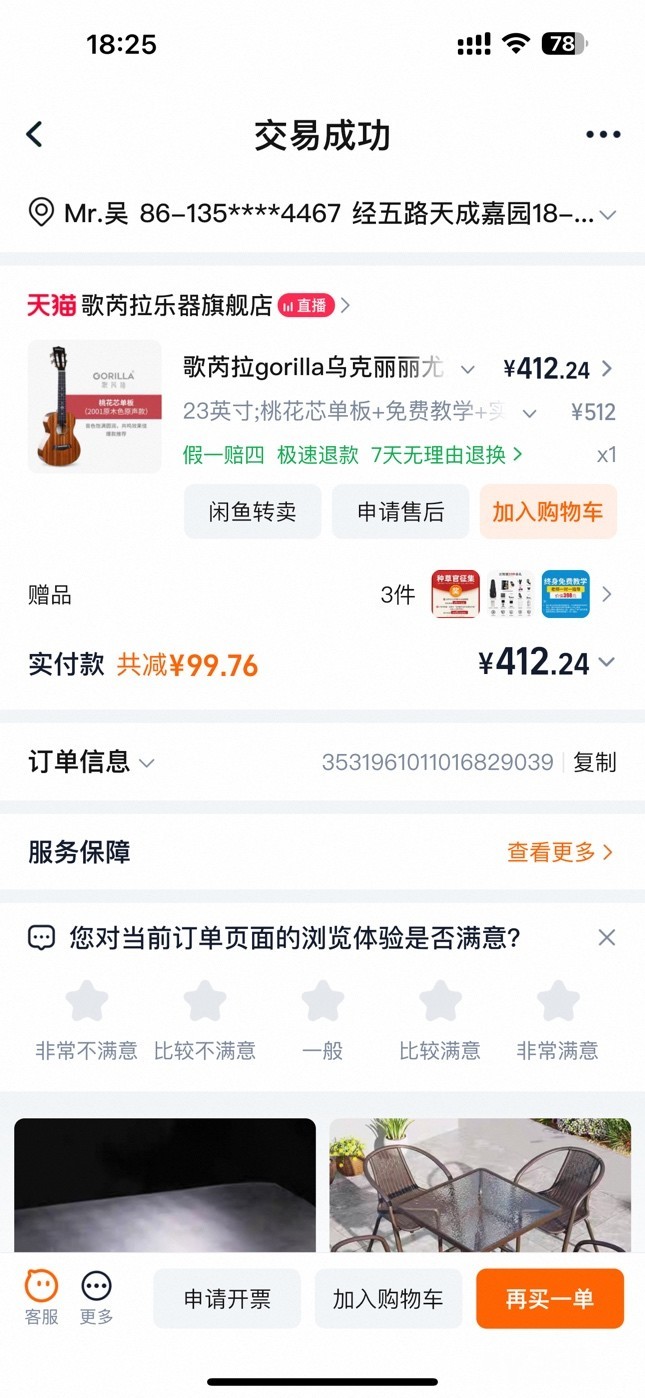Rate the page 非常满意
This screenshot has height=1398, width=645.
coord(558,1002)
